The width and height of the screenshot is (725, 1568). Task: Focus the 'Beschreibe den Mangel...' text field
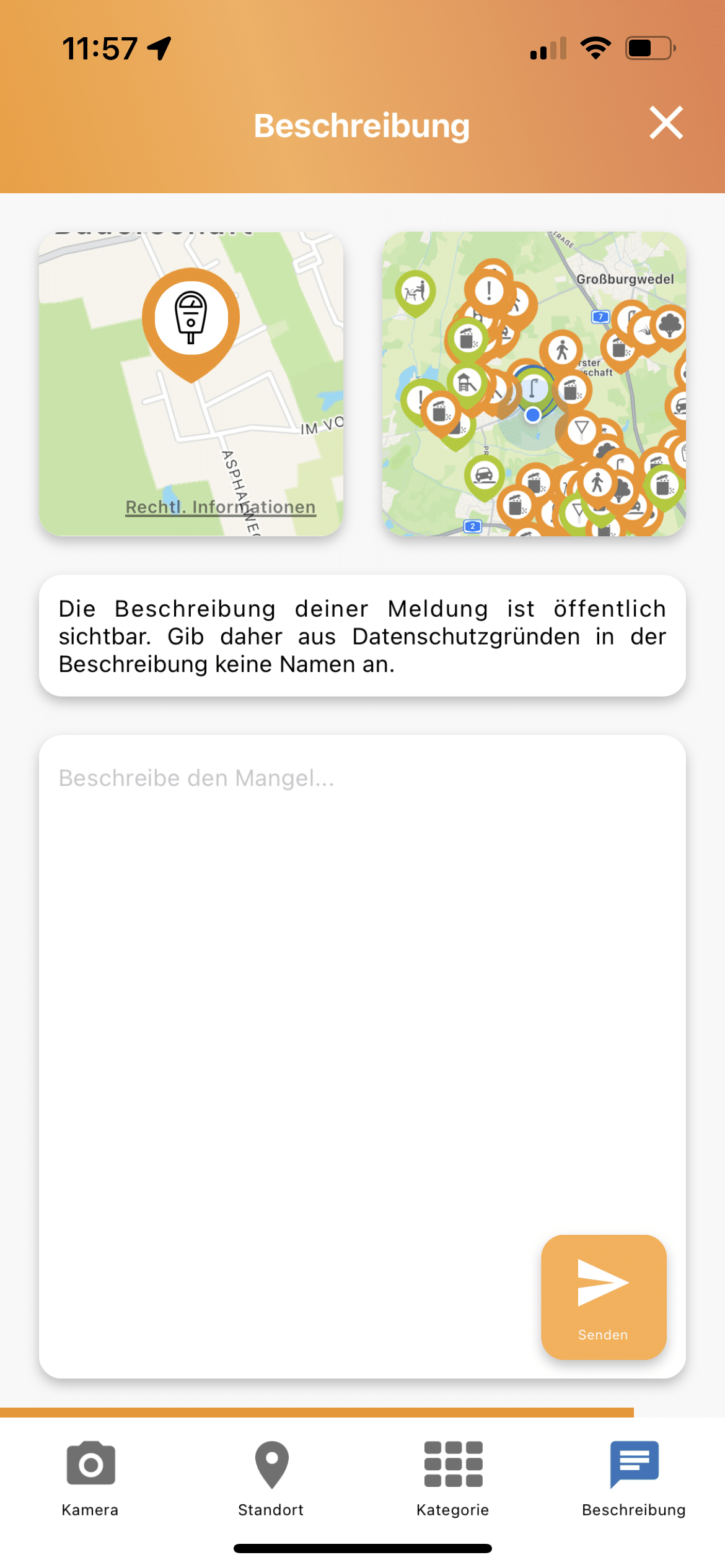362,1056
